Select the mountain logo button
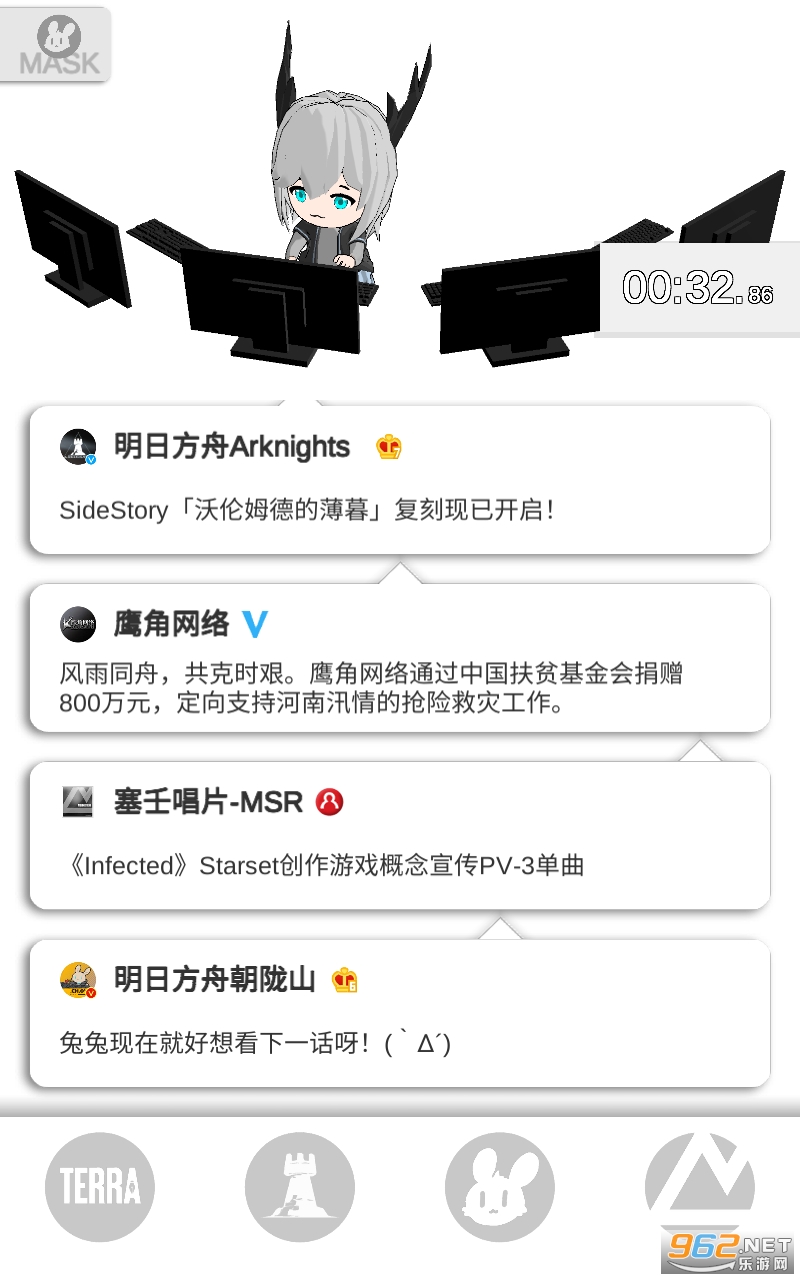This screenshot has width=800, height=1280. (699, 1180)
